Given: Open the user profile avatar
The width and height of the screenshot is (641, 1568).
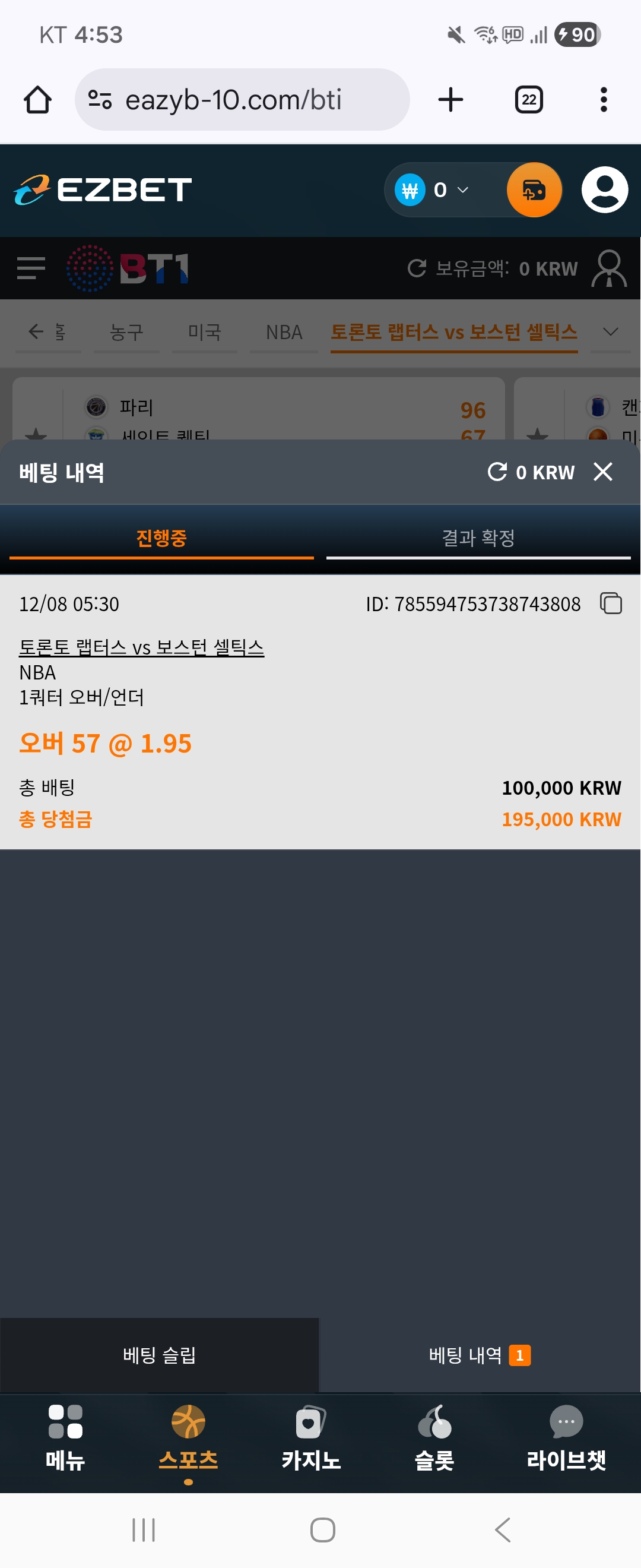Looking at the screenshot, I should coord(604,190).
